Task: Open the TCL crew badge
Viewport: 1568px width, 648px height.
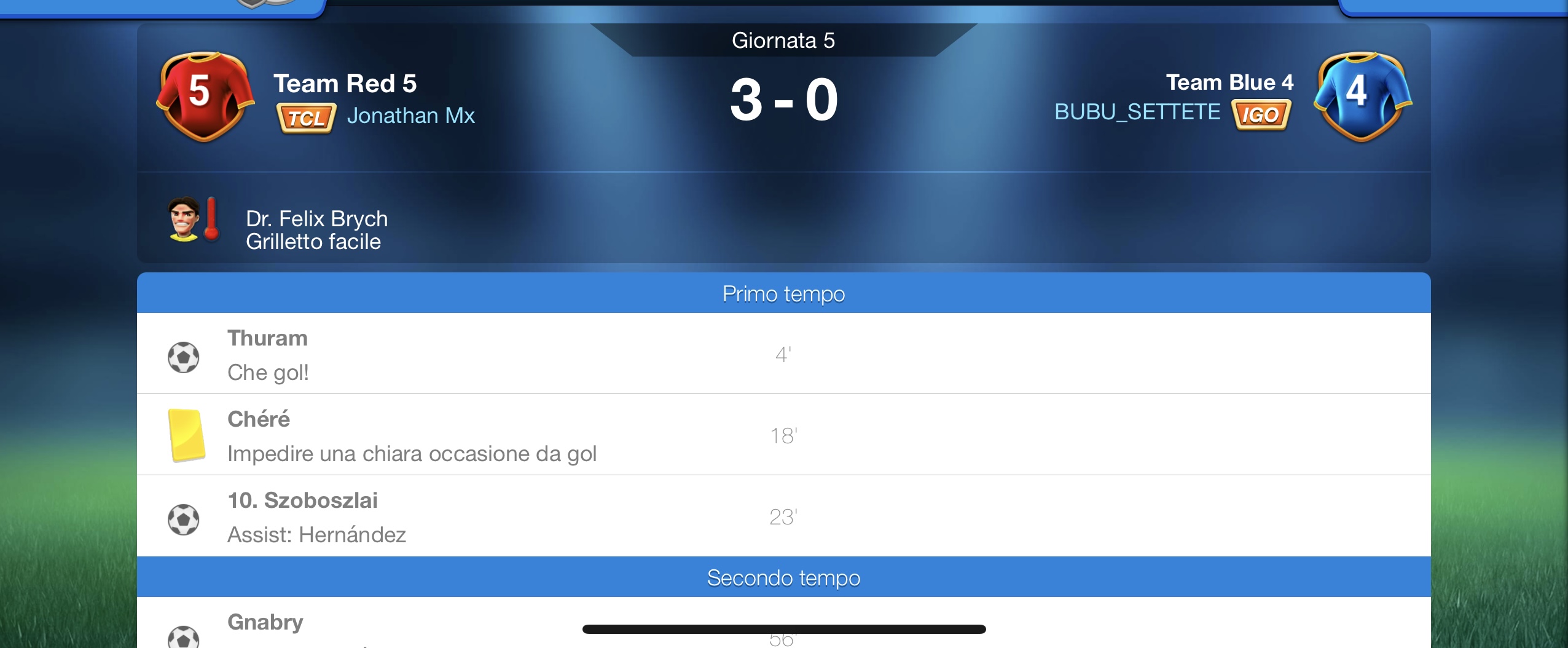Action: click(x=306, y=118)
